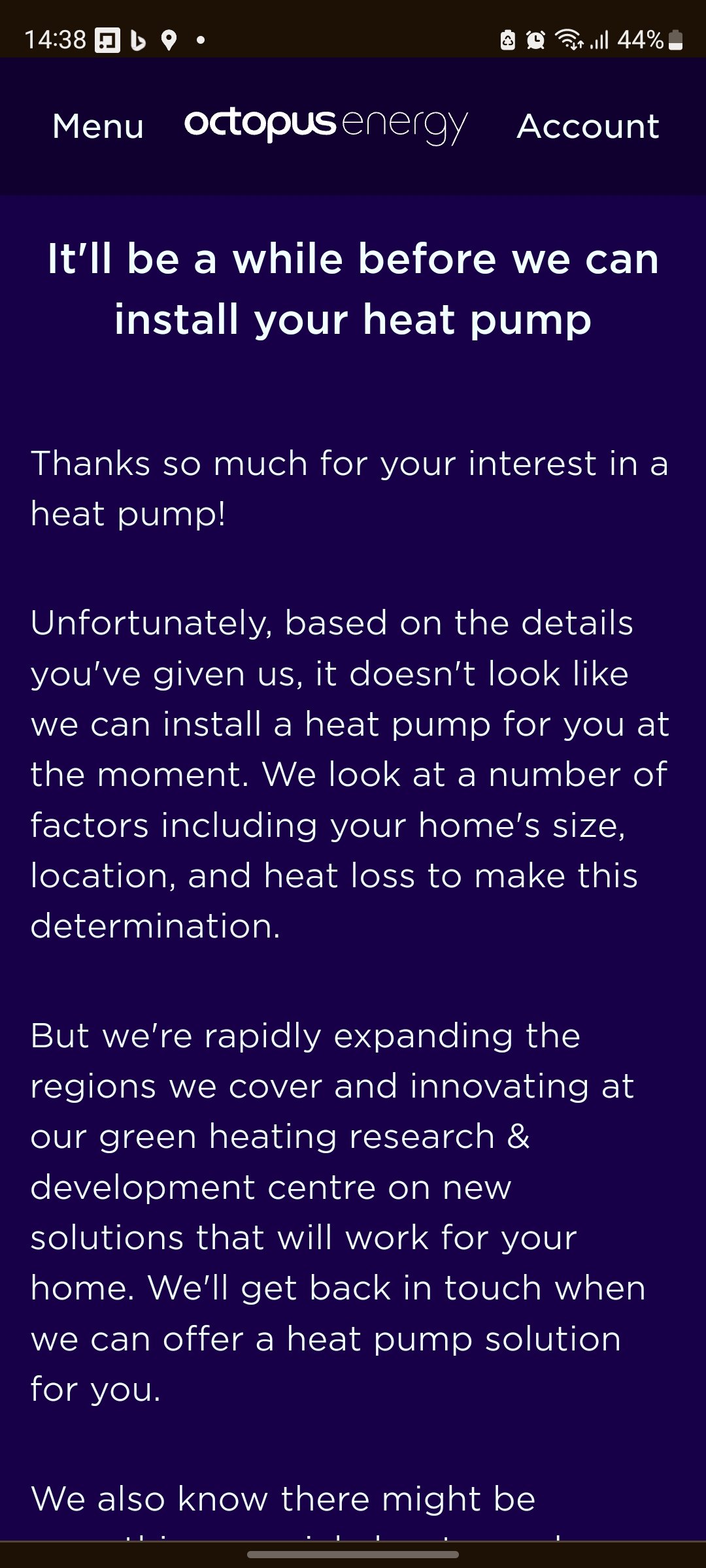The height and width of the screenshot is (1568, 706).
Task: Tap the Octopus Energy logo to go home
Action: (x=326, y=126)
